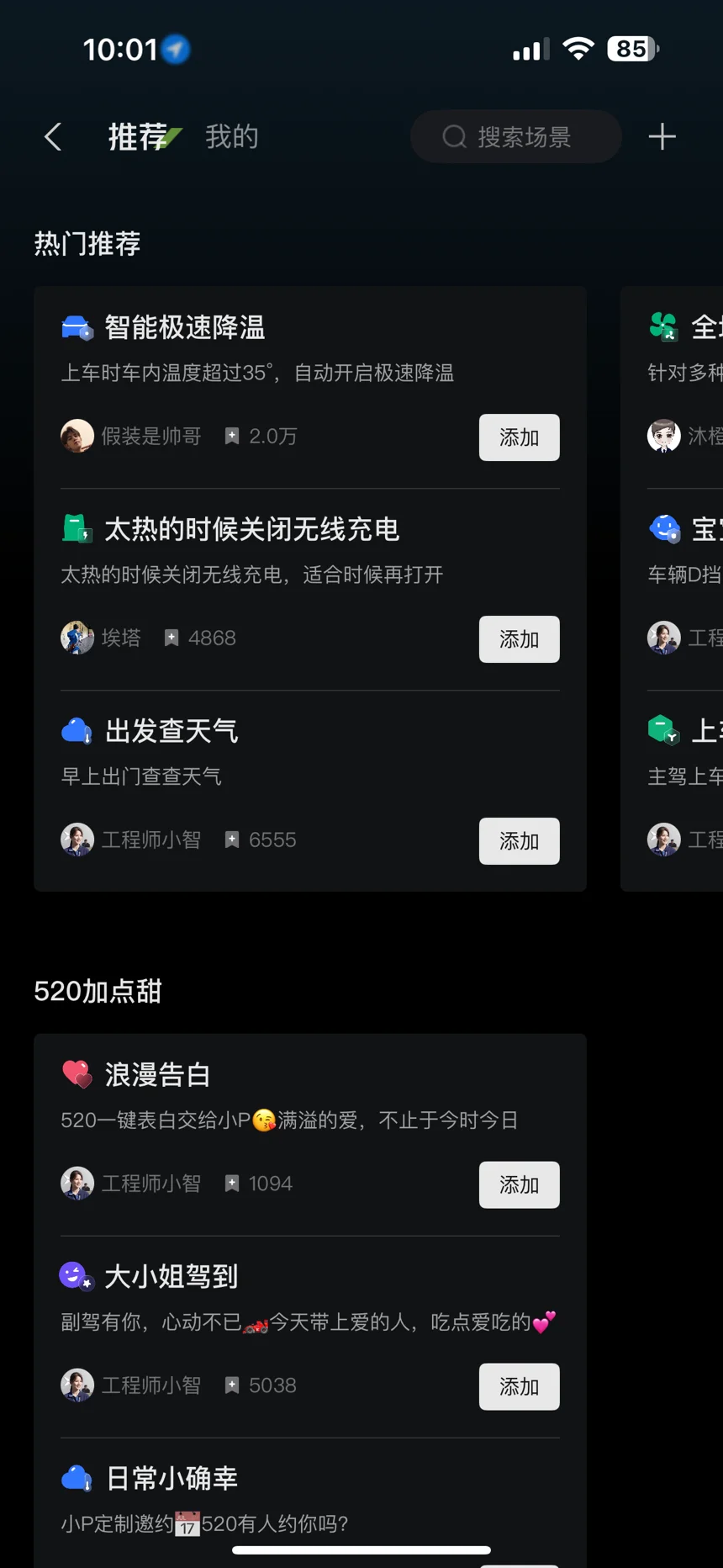Open the 搜索场景 search box
The height and width of the screenshot is (1568, 723).
pyautogui.click(x=516, y=136)
